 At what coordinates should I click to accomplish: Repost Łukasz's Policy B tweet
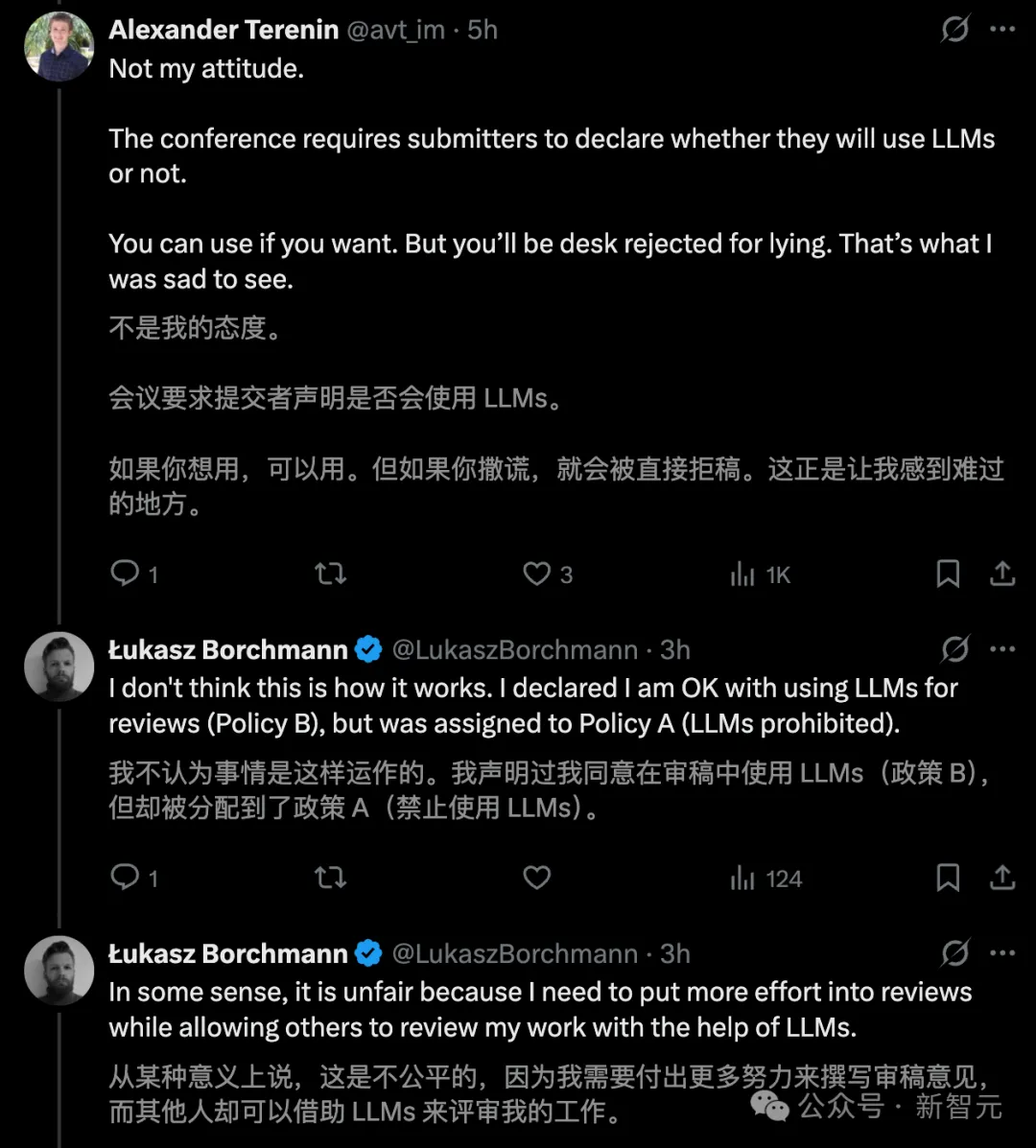tap(330, 878)
